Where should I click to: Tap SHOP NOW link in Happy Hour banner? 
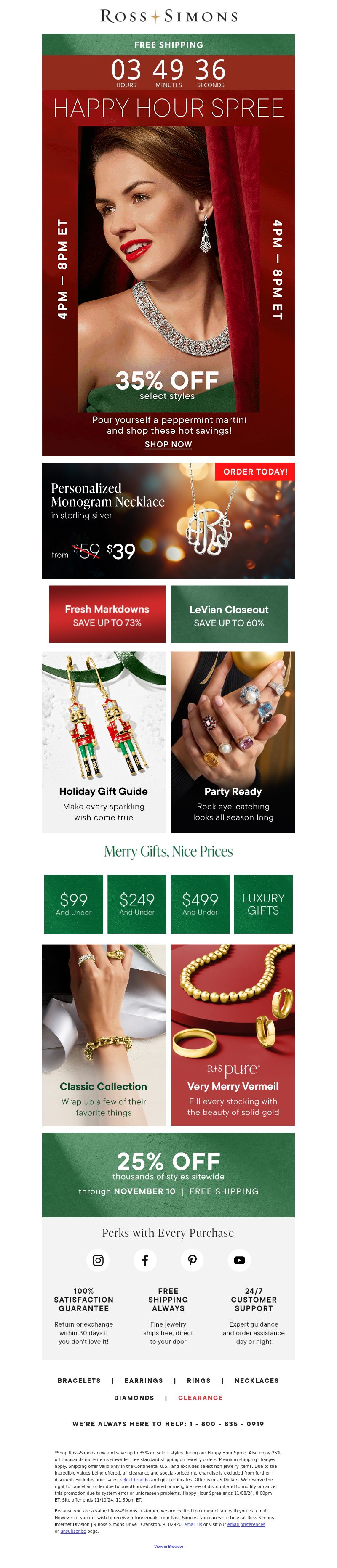click(x=168, y=444)
